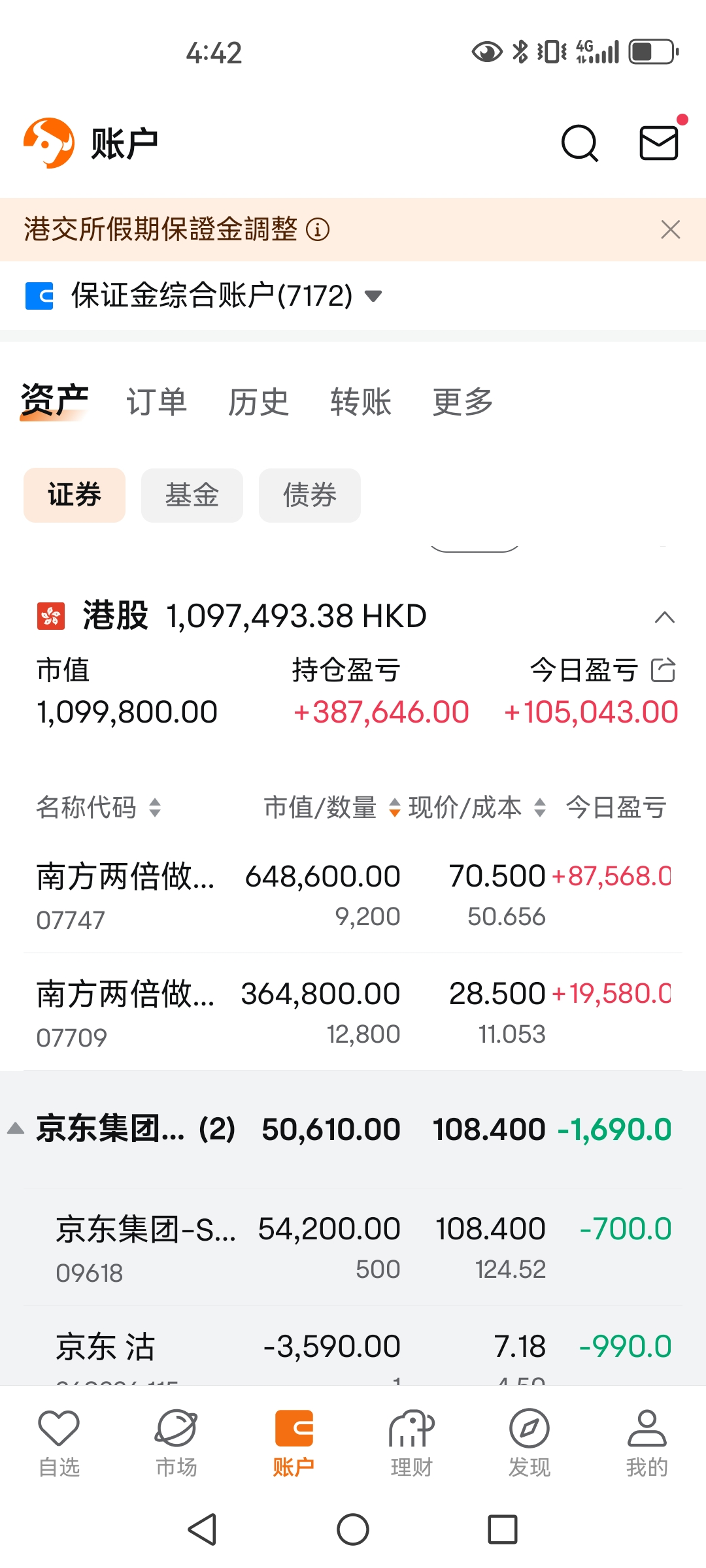Switch to the 转账 tab
Image resolution: width=706 pixels, height=1568 pixels.
[x=360, y=402]
